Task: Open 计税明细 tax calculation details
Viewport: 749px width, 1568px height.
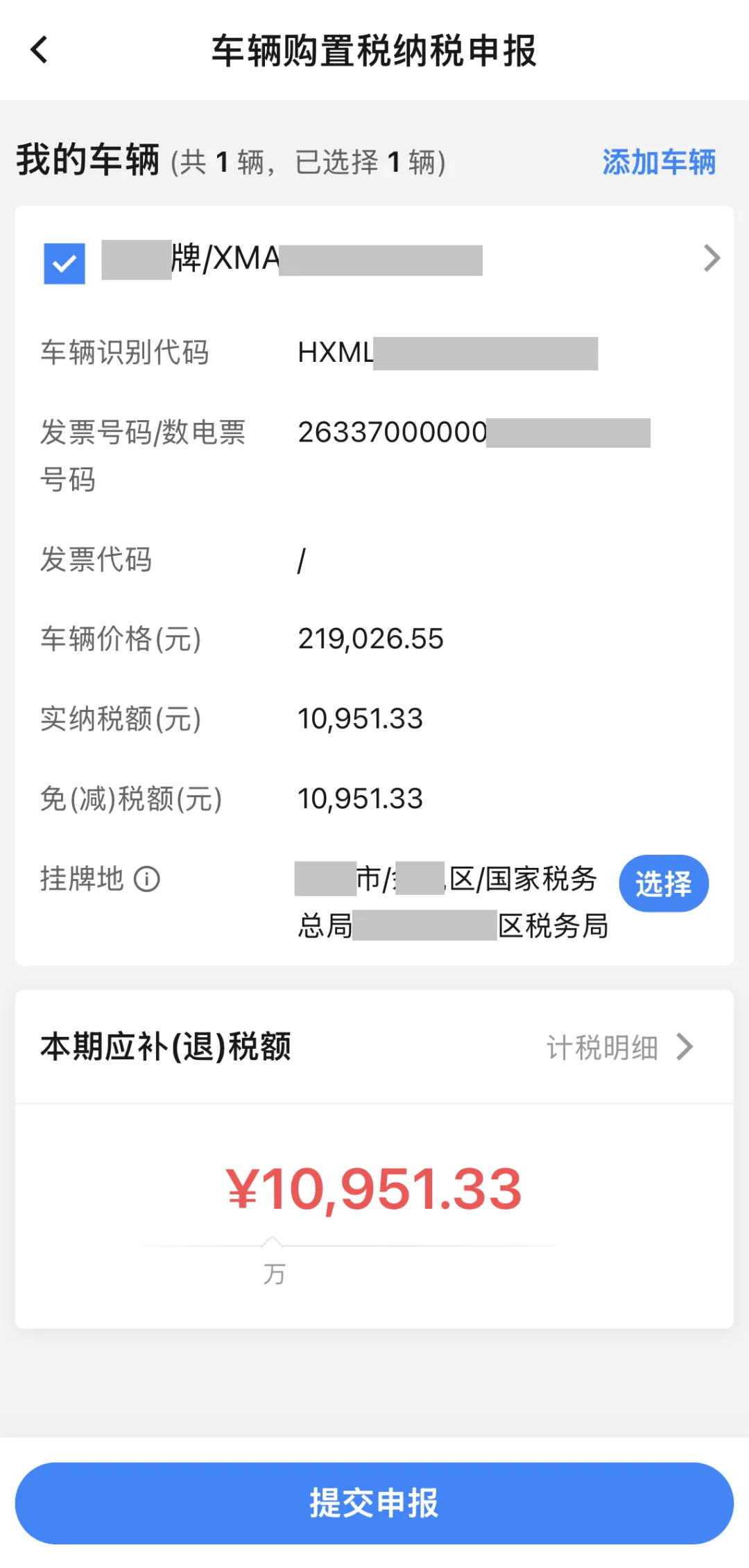Action: (x=619, y=1047)
